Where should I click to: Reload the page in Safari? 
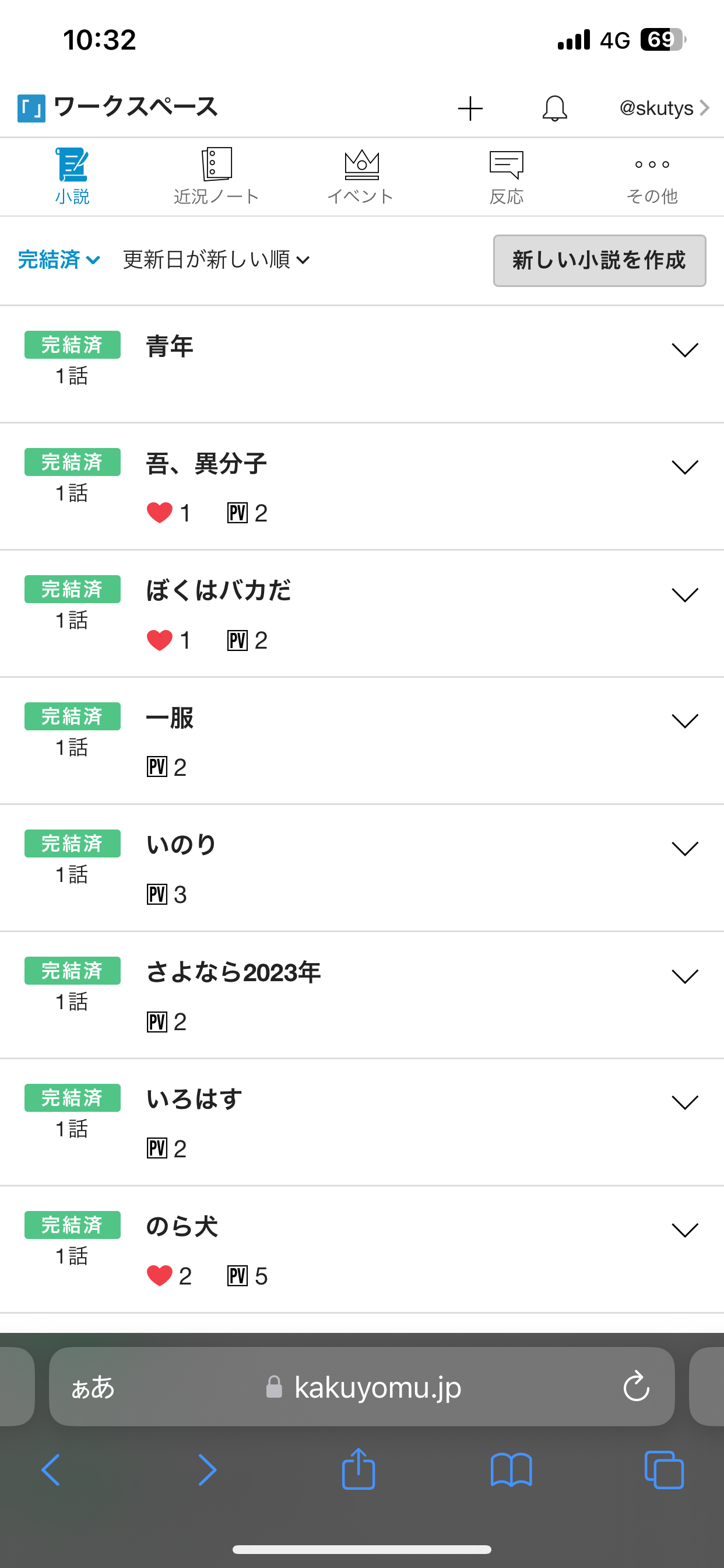(x=636, y=1386)
